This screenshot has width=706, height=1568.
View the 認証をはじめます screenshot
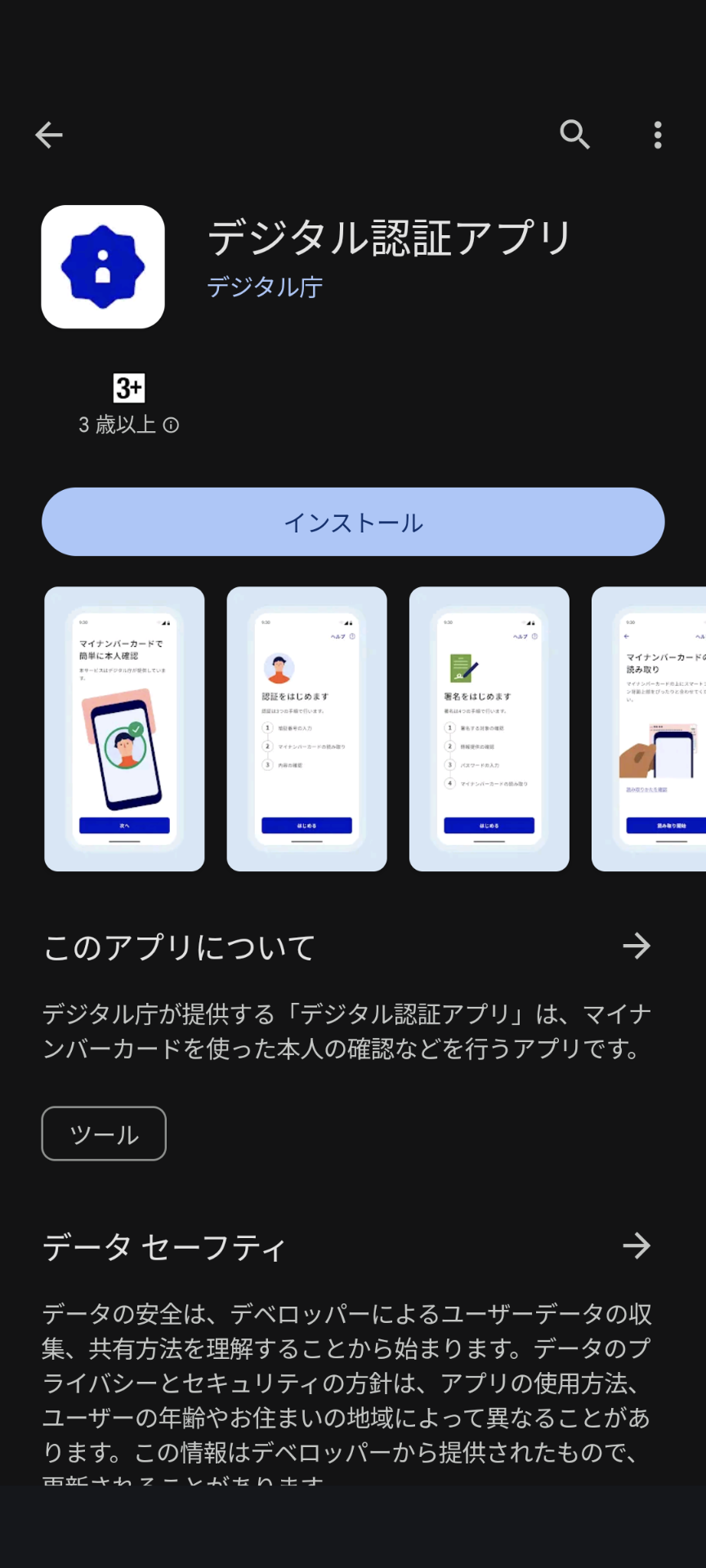[306, 728]
